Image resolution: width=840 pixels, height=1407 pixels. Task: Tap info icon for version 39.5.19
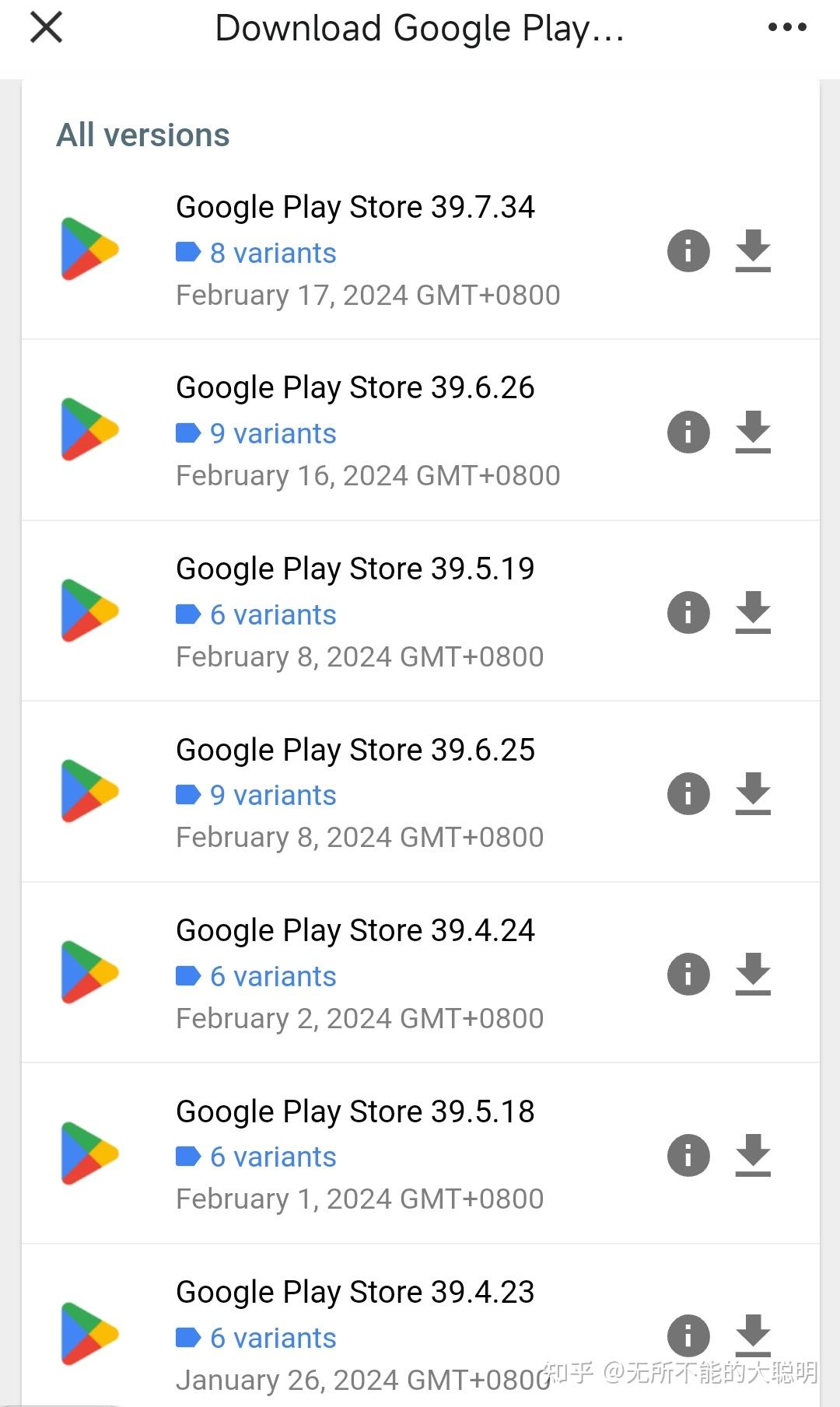(688, 613)
